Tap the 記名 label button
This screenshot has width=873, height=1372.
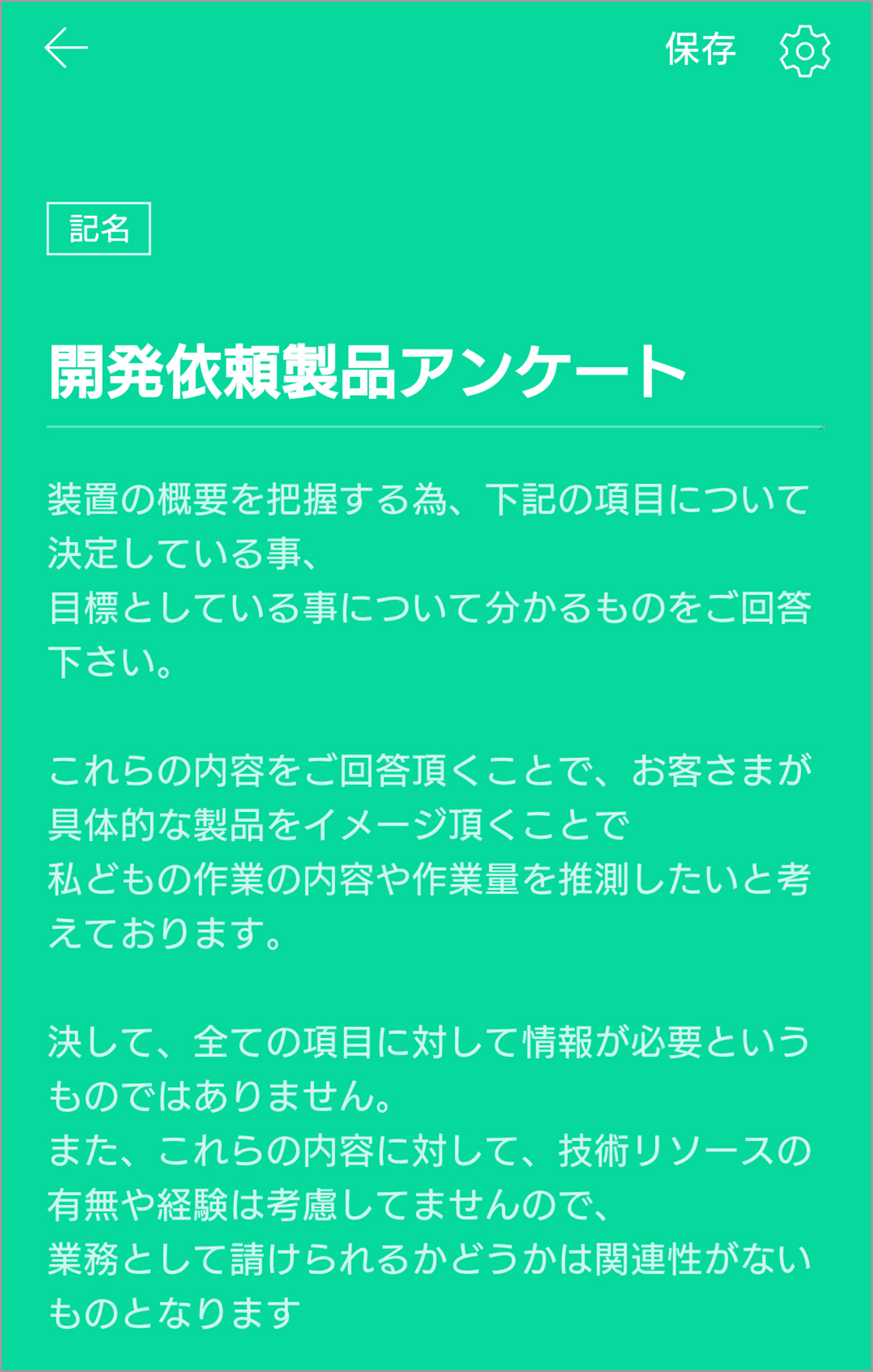pyautogui.click(x=99, y=228)
